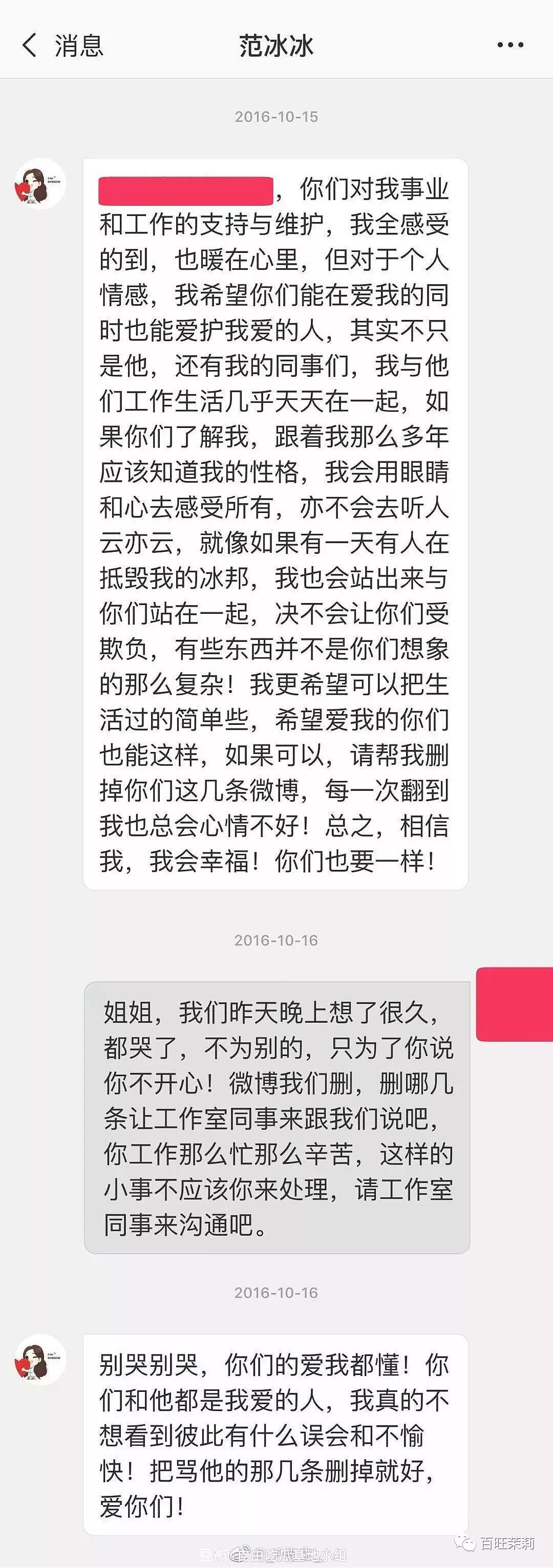
Task: Open the 2016-10-15 date separator
Action: [x=276, y=117]
